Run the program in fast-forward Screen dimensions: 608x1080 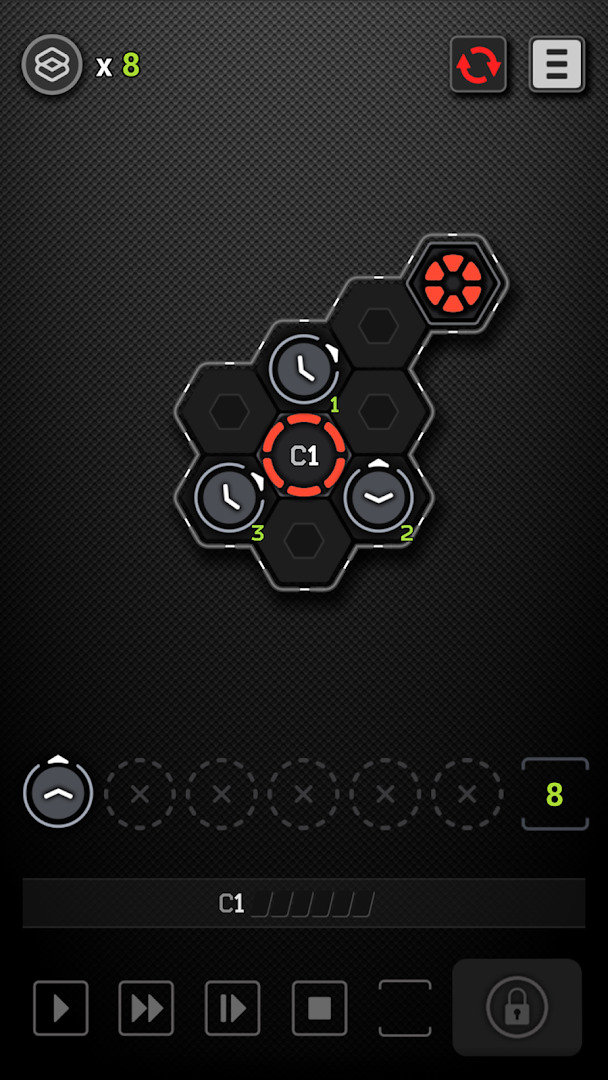[146, 1008]
